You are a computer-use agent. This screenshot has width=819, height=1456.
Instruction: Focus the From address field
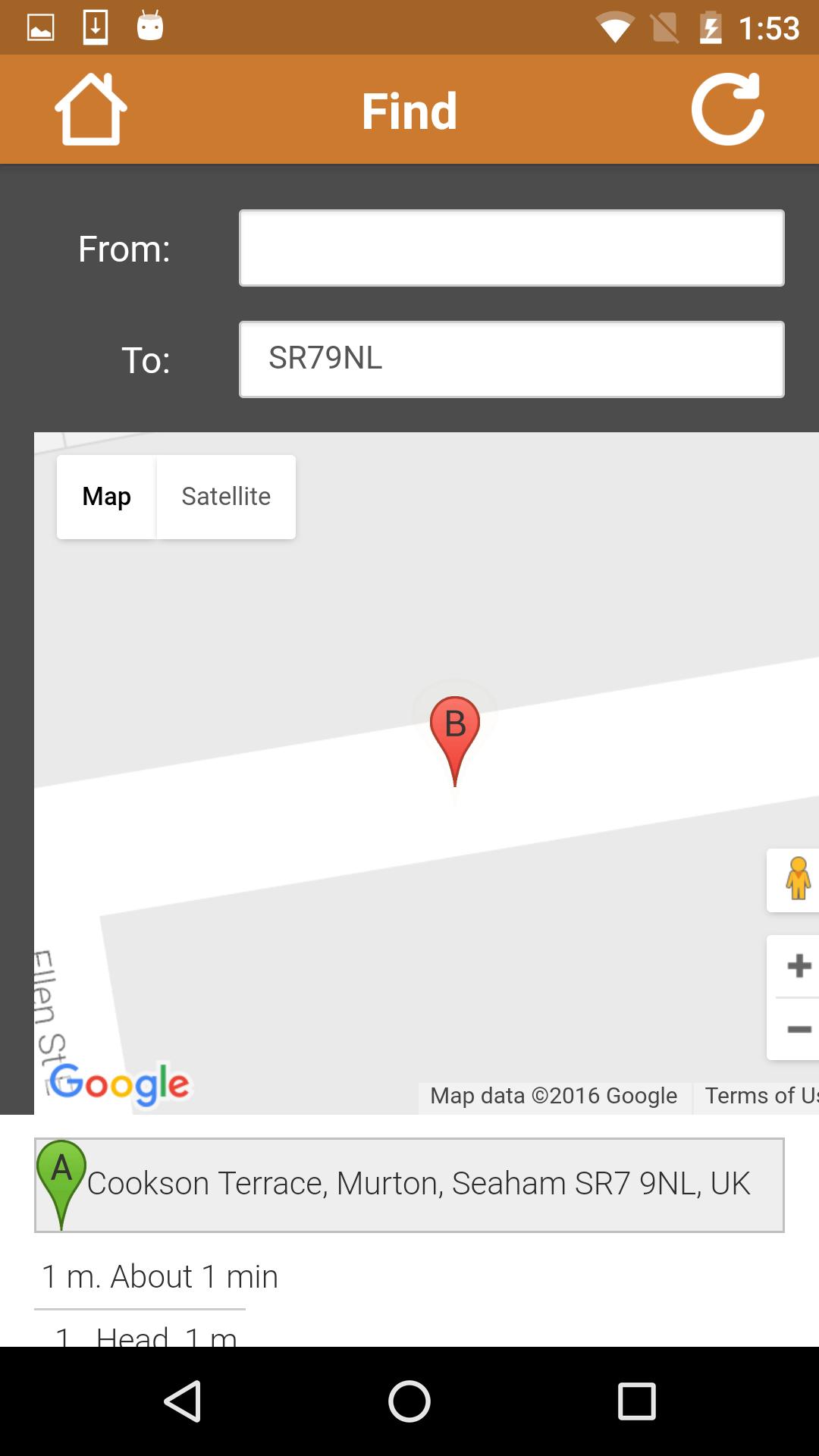click(x=511, y=248)
